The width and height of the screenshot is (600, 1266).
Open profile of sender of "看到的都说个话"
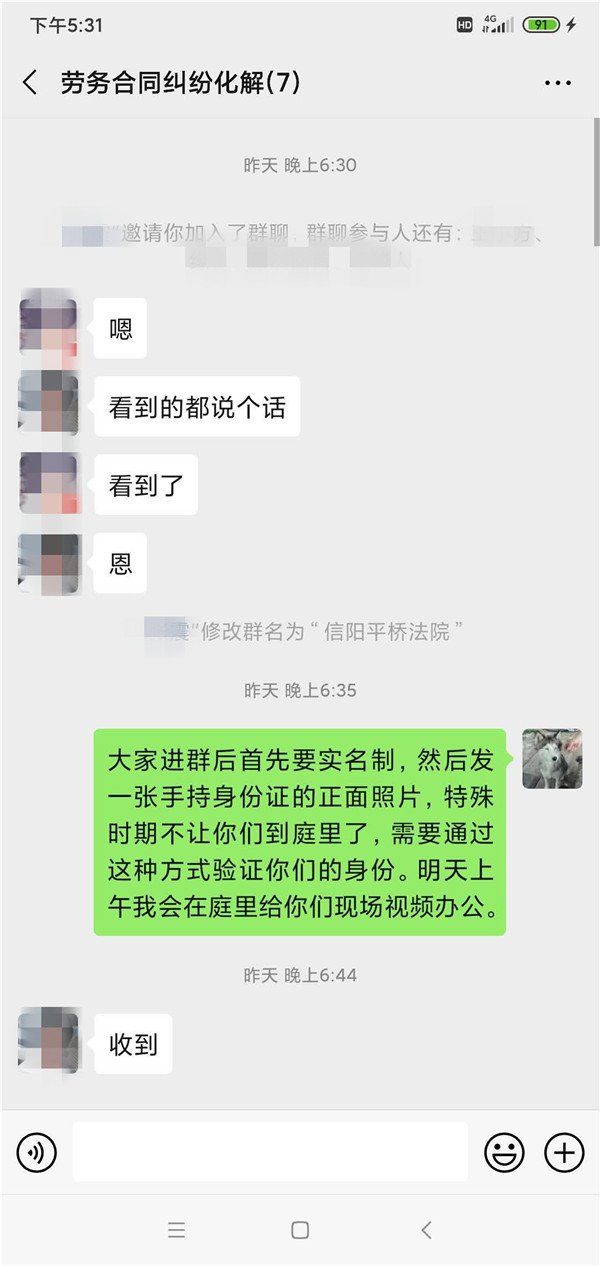click(x=48, y=404)
